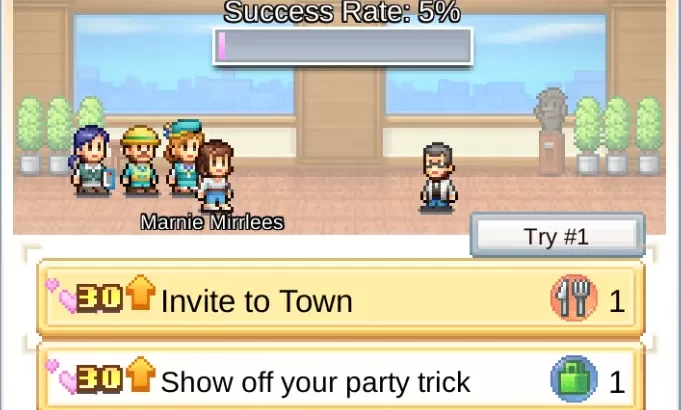Choose the Invite to Town option
This screenshot has height=410, width=681.
340,300
